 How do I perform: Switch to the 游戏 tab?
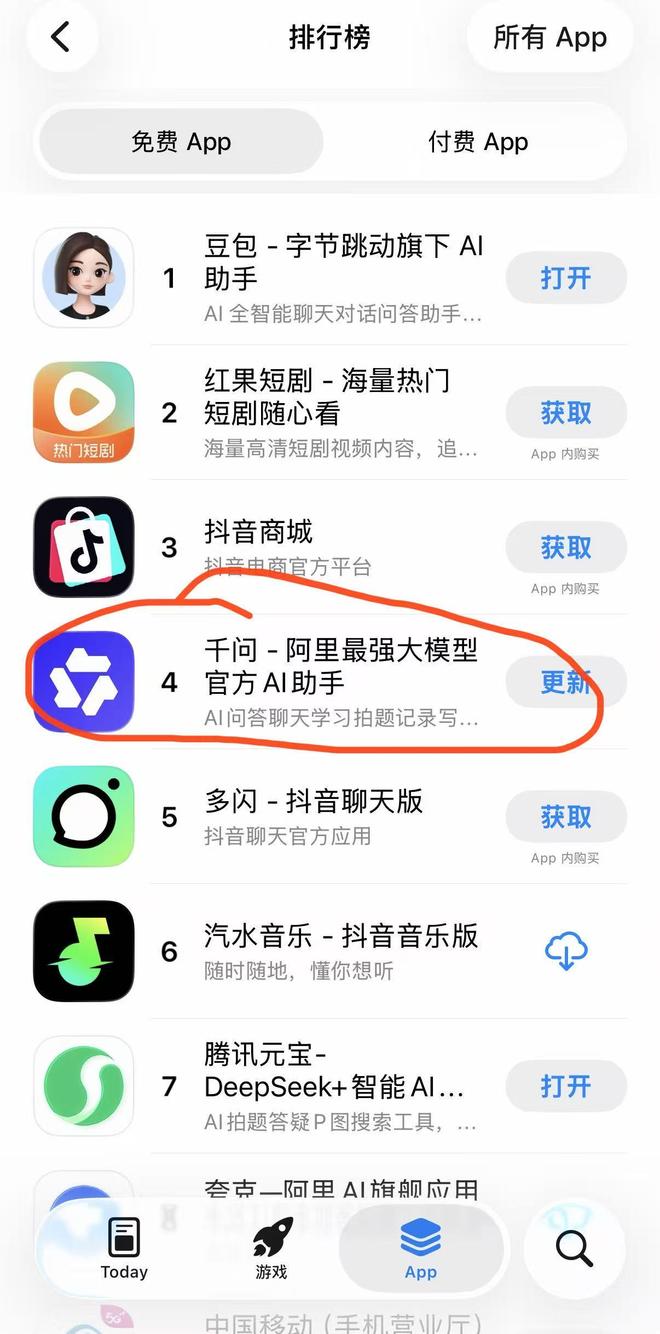point(271,1248)
